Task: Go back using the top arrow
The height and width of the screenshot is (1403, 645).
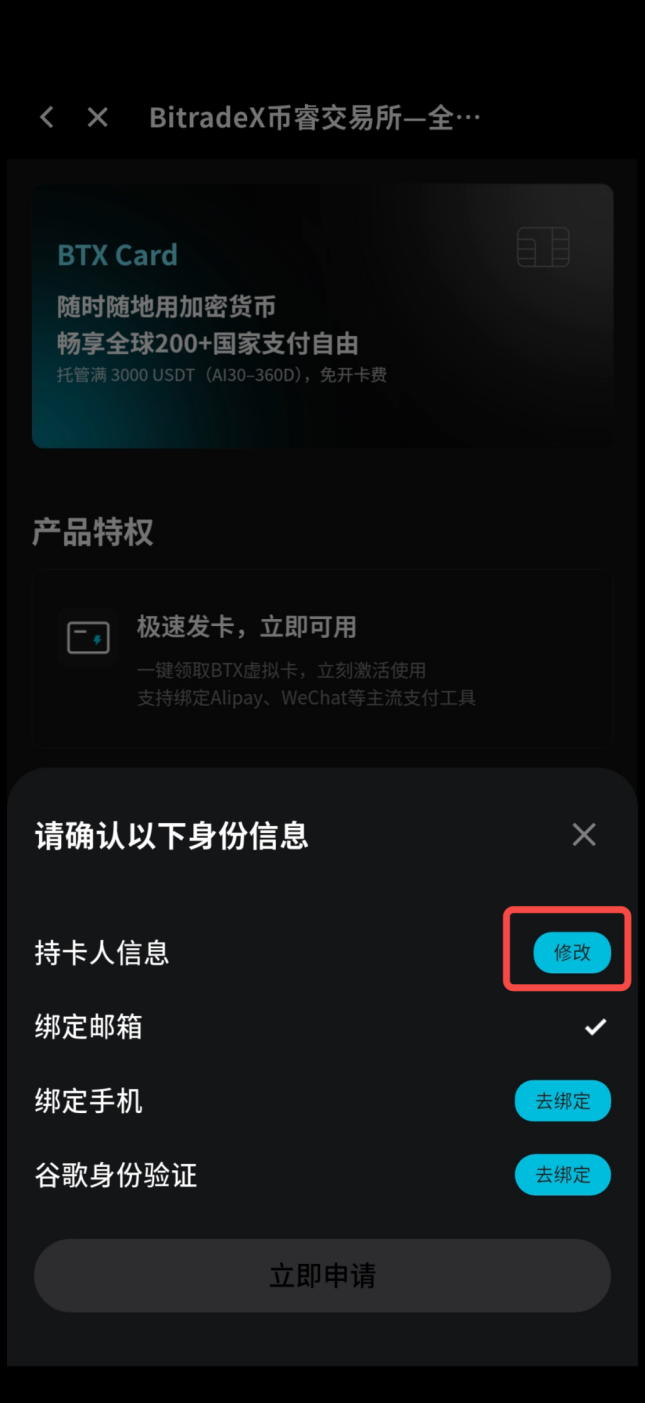Action: click(47, 118)
